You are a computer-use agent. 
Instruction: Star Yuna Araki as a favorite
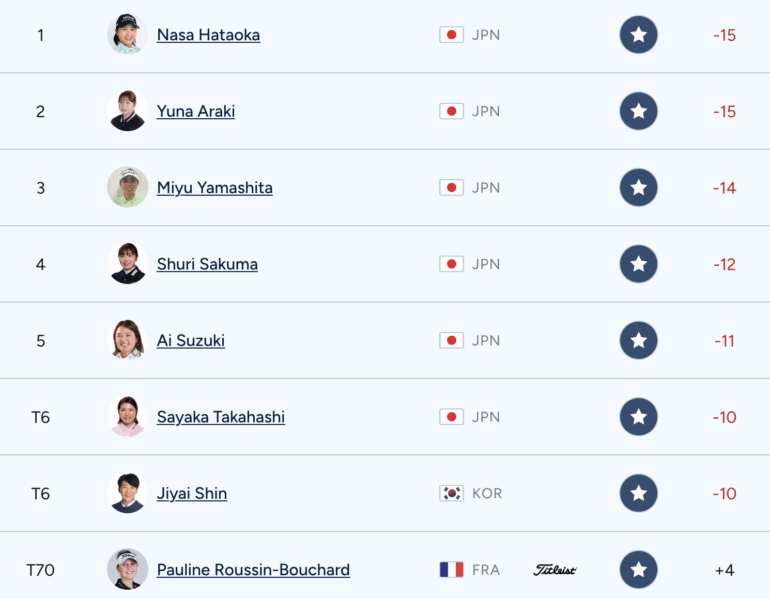pyautogui.click(x=638, y=111)
